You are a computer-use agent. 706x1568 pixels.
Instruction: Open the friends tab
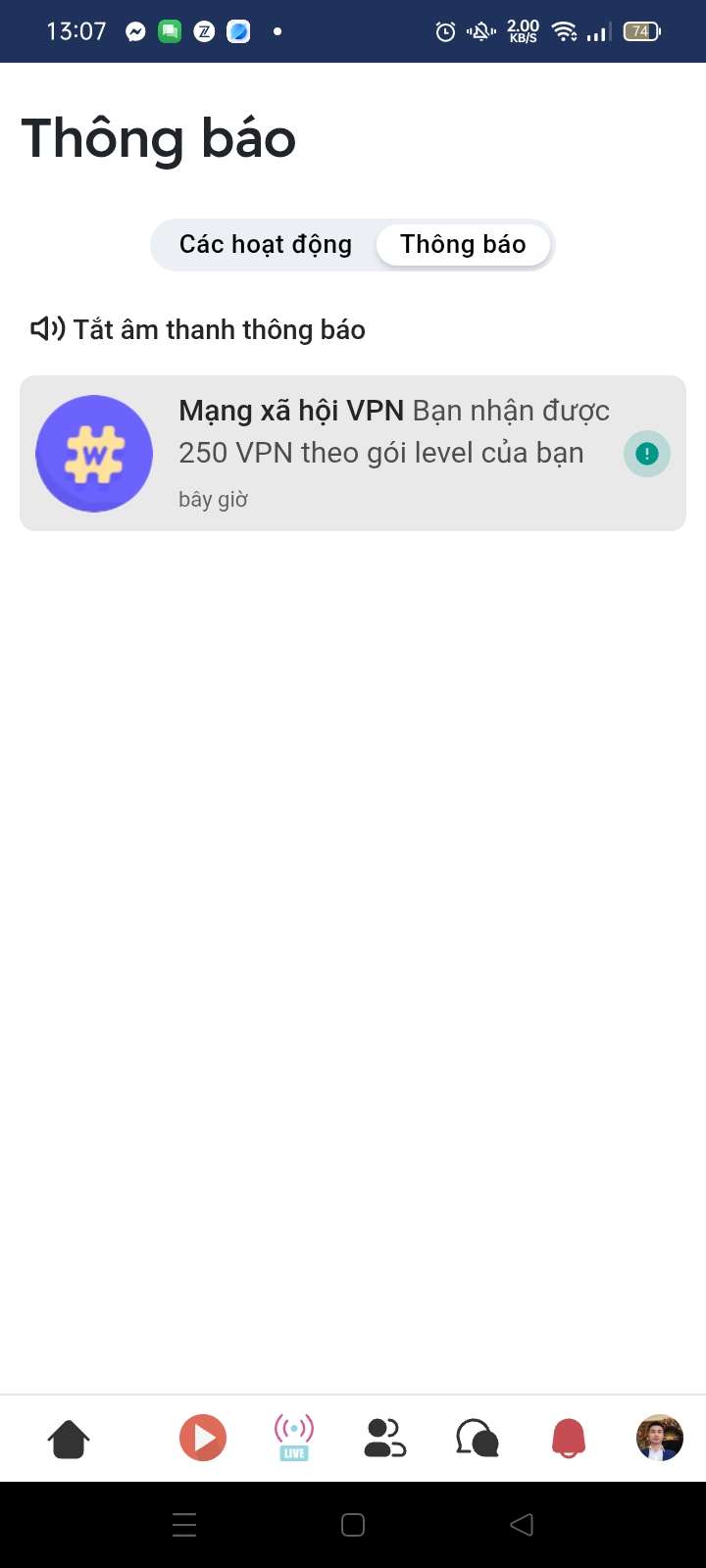pyautogui.click(x=384, y=1439)
